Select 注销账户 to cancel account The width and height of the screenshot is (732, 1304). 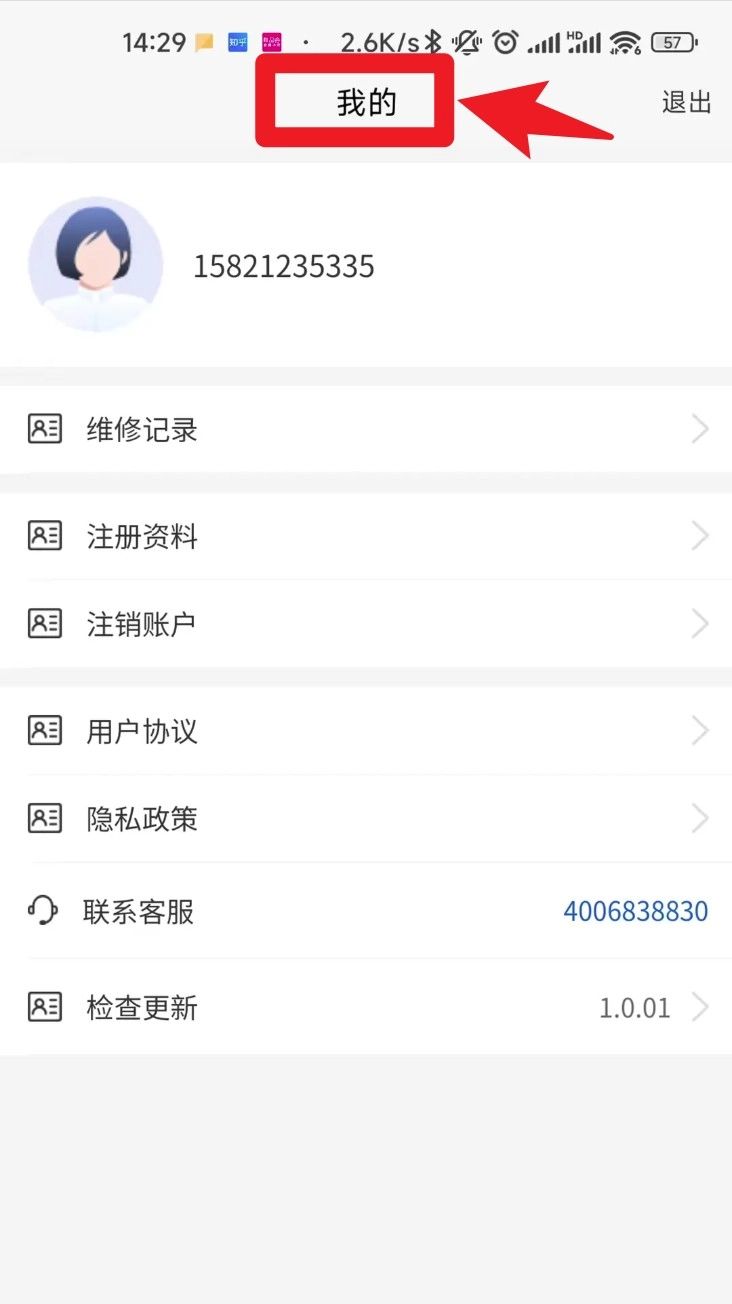[x=366, y=624]
